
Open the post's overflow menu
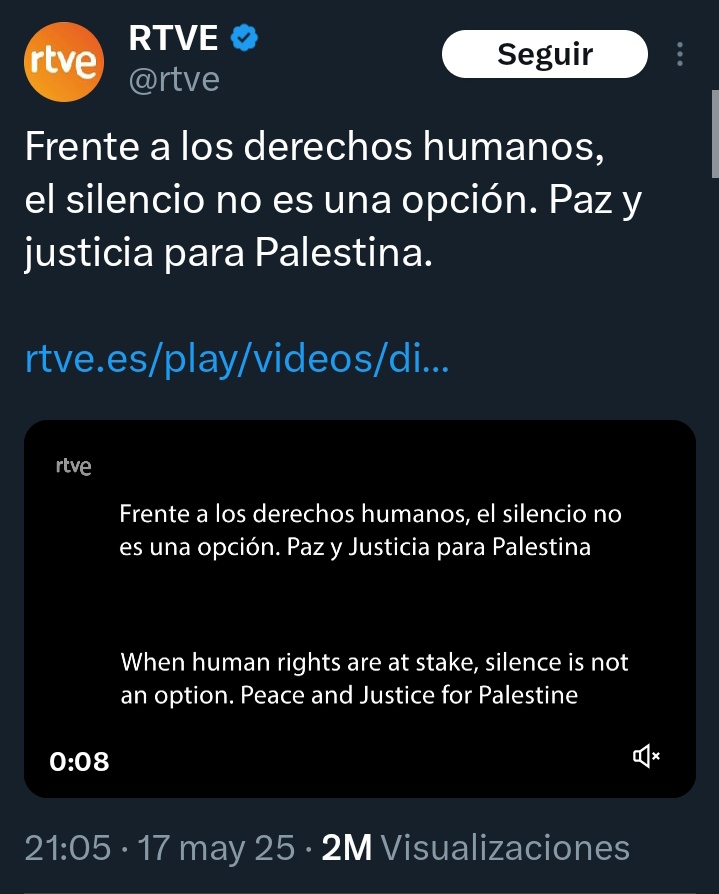(x=681, y=54)
